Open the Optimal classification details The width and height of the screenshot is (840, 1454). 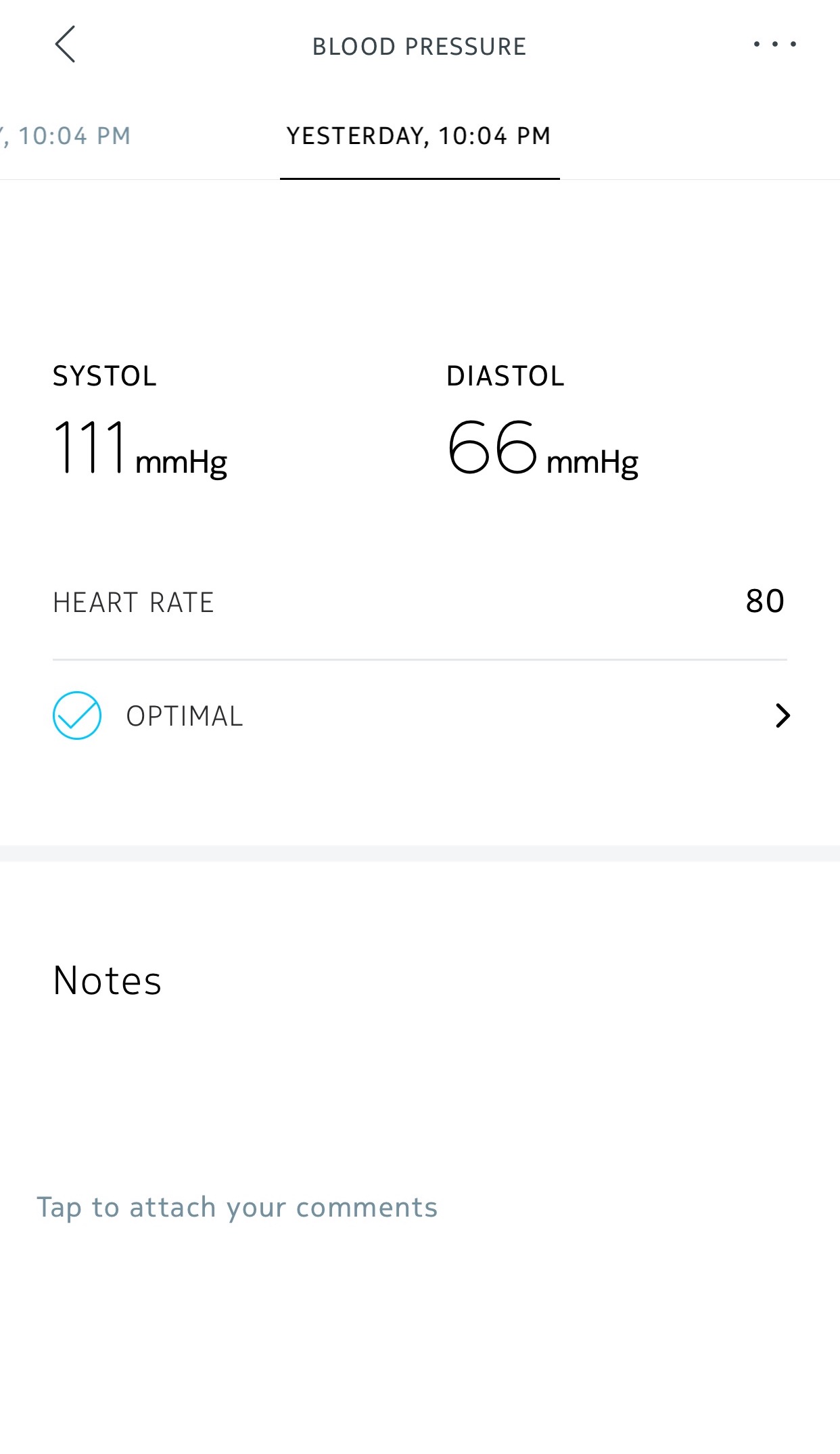click(x=420, y=716)
